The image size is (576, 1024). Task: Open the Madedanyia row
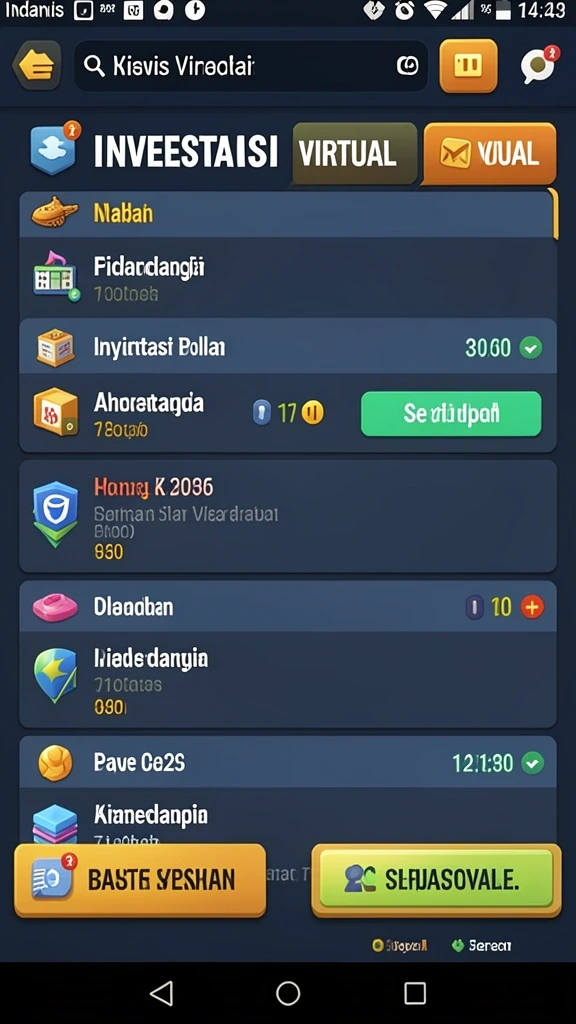coord(287,679)
